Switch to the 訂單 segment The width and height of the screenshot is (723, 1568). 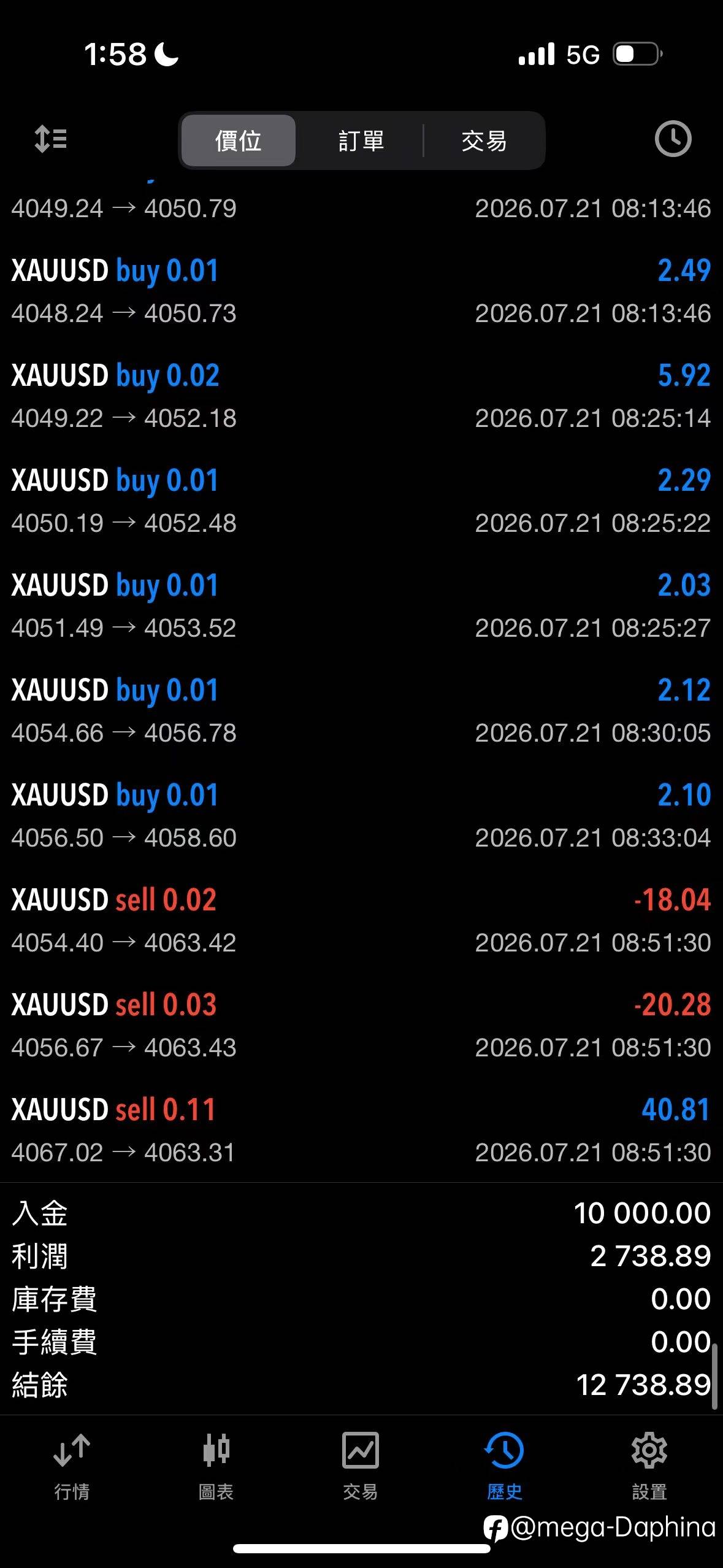[x=361, y=140]
